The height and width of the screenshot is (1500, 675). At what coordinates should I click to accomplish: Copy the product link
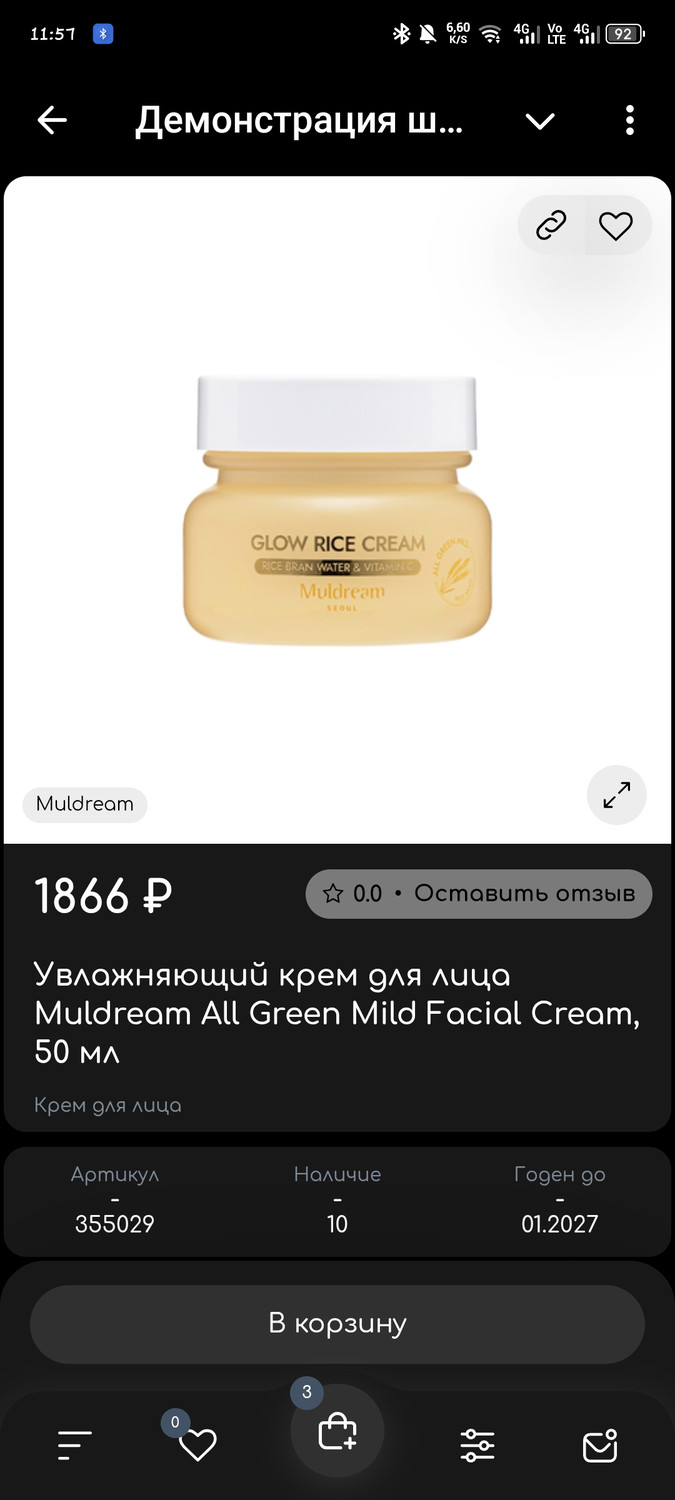click(x=551, y=226)
